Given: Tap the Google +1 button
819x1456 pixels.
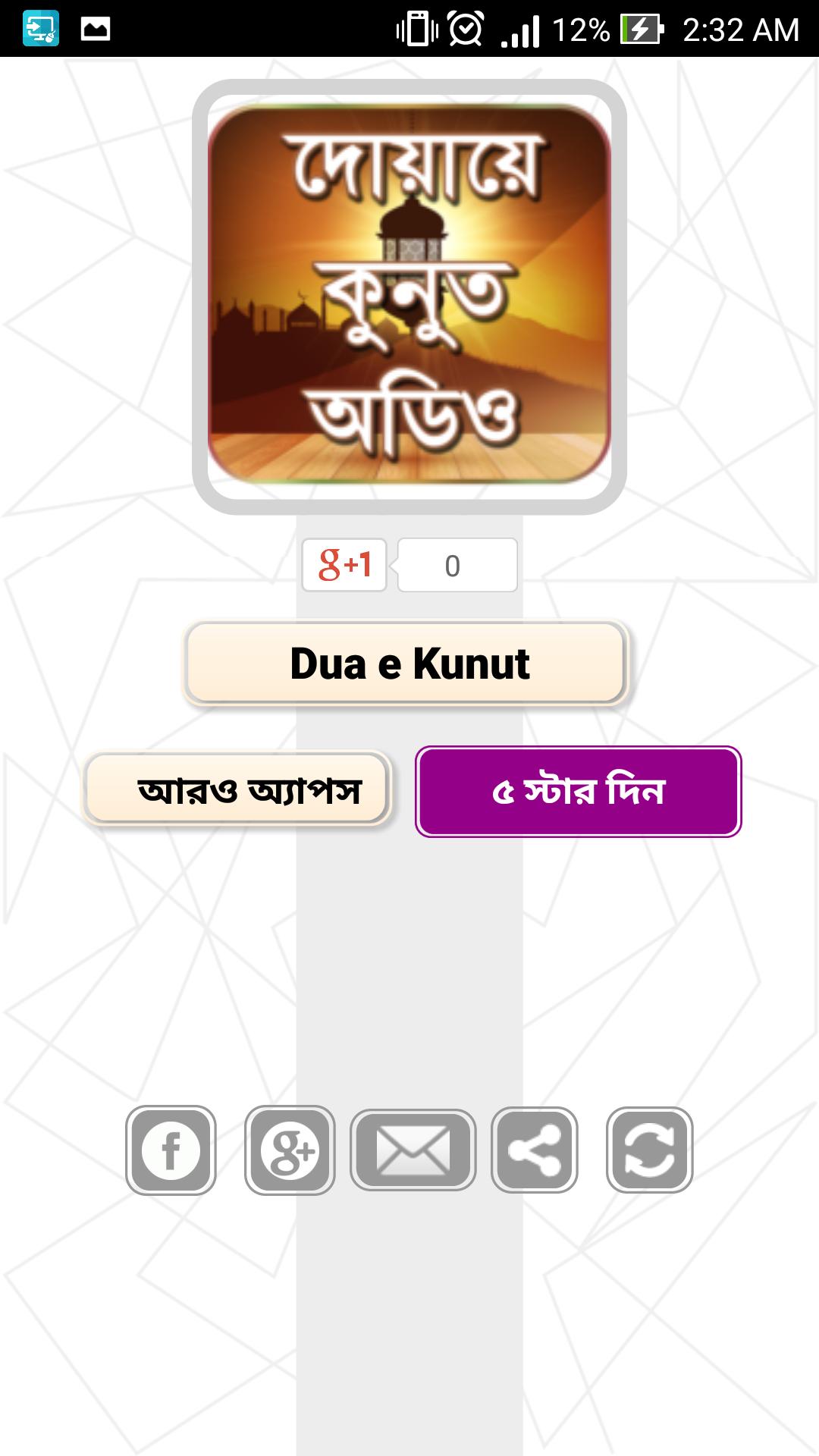Looking at the screenshot, I should point(344,565).
